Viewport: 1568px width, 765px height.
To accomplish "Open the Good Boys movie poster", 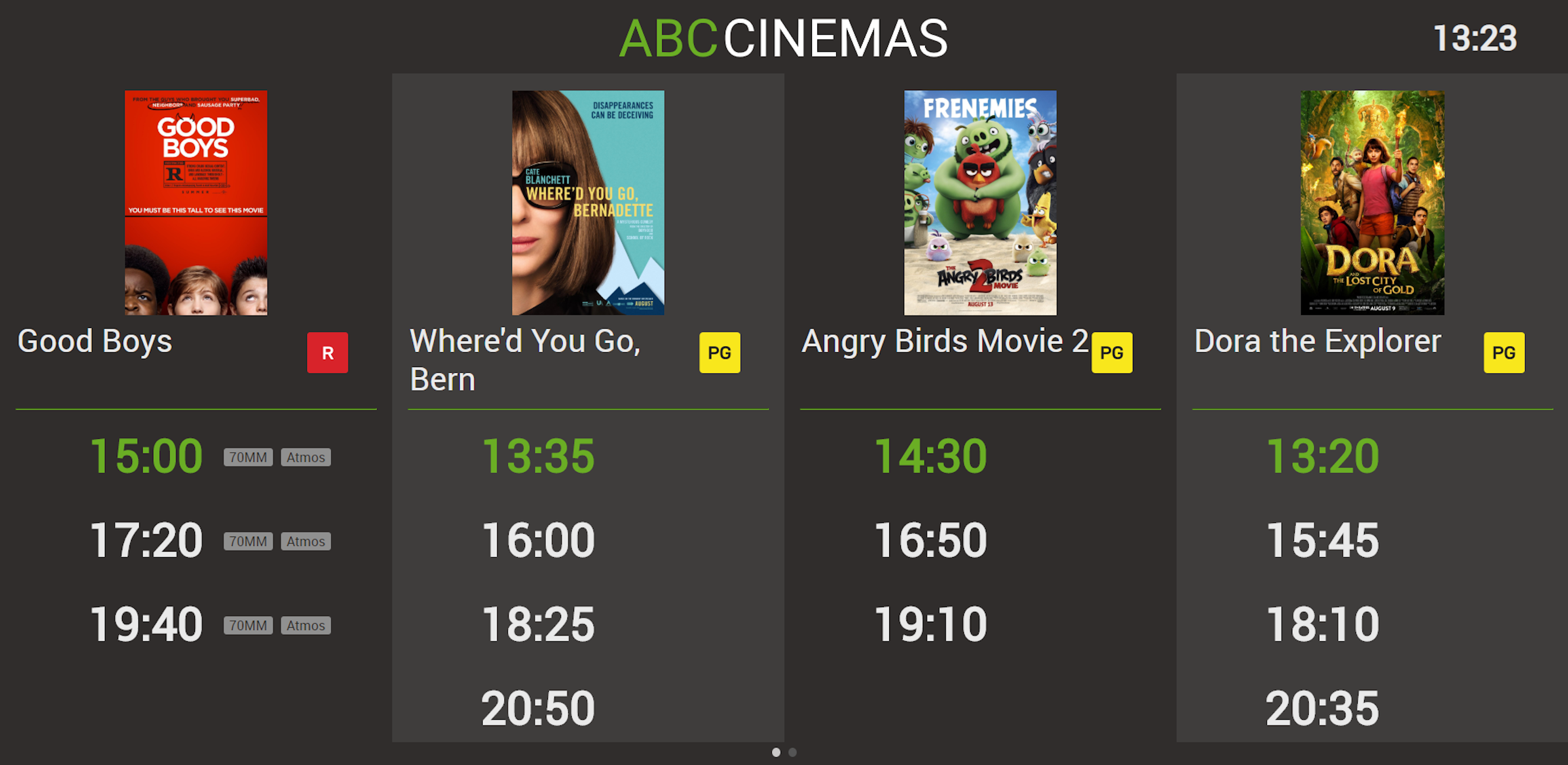I will (x=196, y=203).
